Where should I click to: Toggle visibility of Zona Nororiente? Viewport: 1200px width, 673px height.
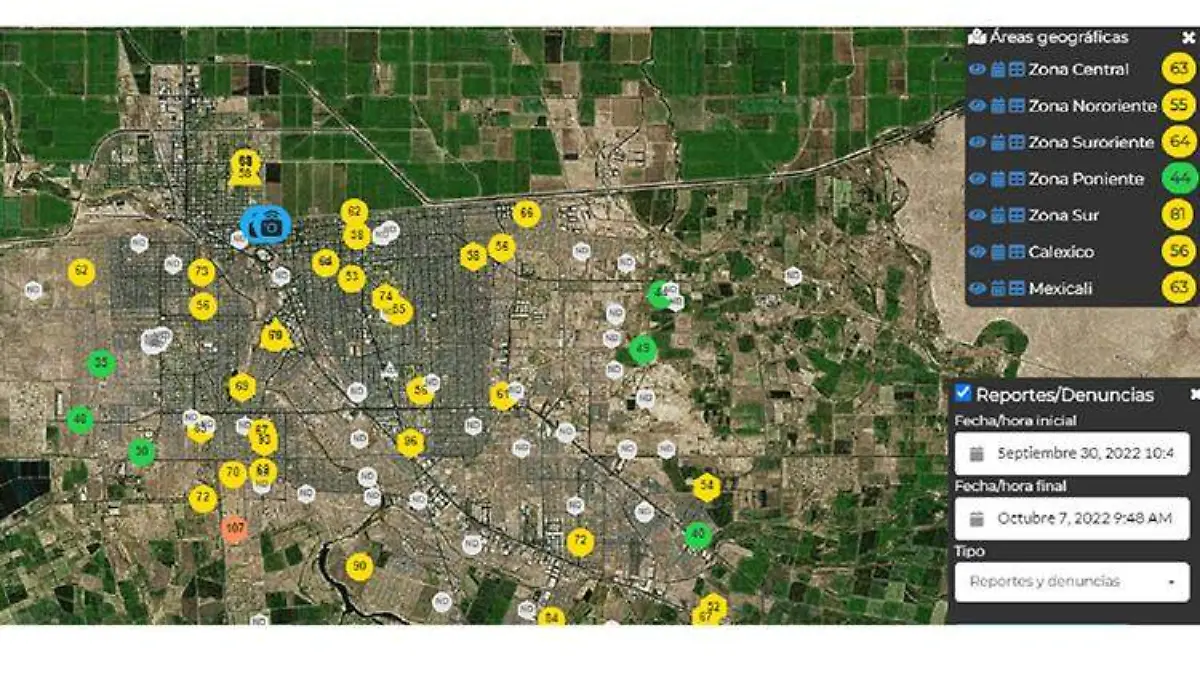(978, 106)
